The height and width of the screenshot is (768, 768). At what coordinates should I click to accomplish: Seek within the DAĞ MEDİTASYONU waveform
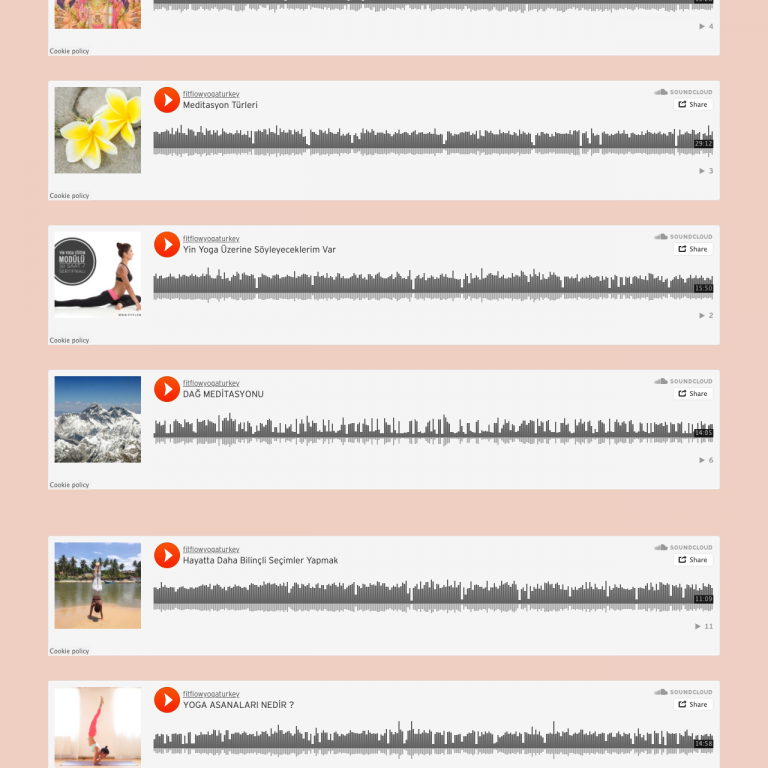(x=420, y=431)
